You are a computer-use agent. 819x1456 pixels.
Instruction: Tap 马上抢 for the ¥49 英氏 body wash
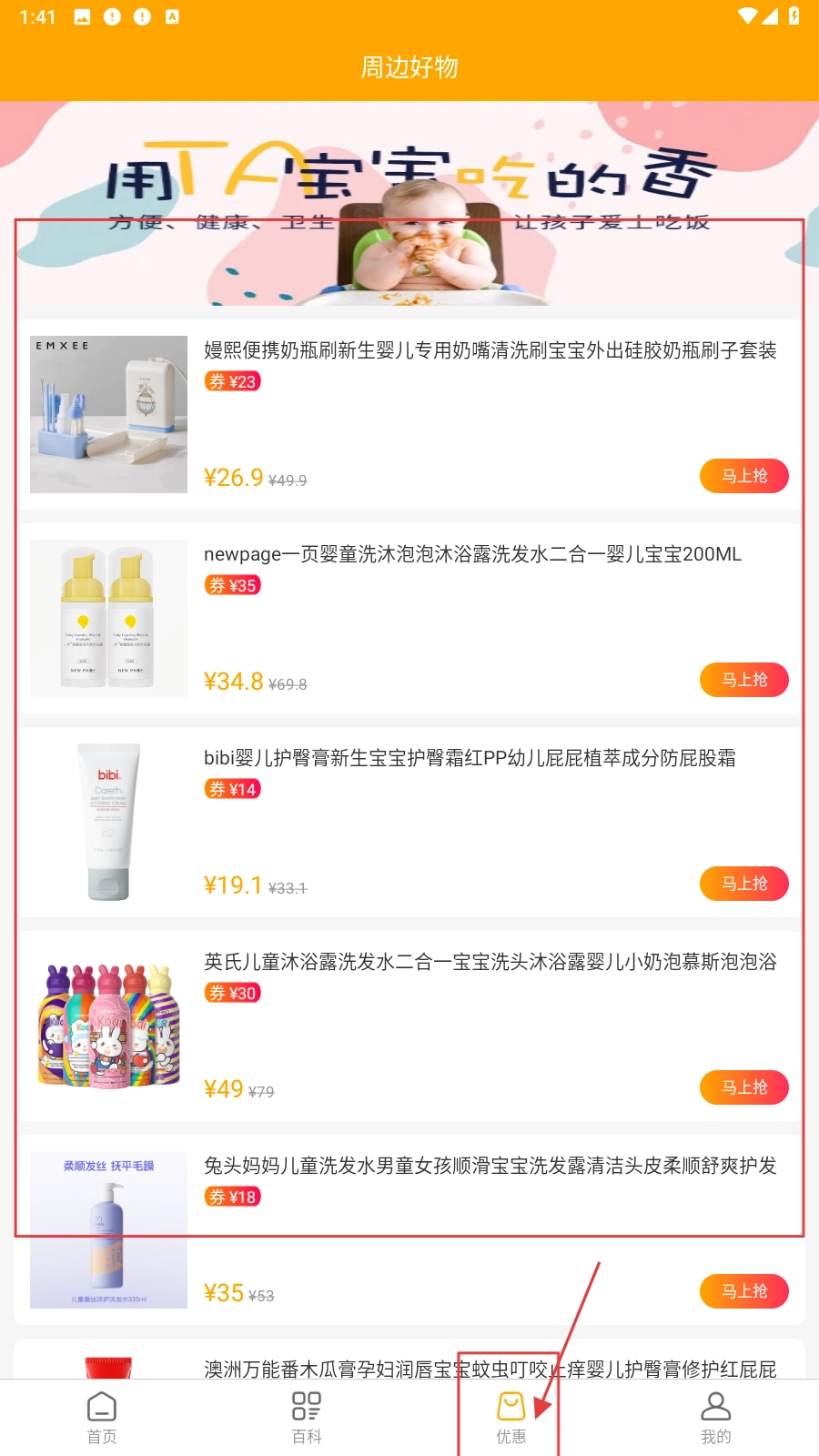click(x=743, y=1087)
